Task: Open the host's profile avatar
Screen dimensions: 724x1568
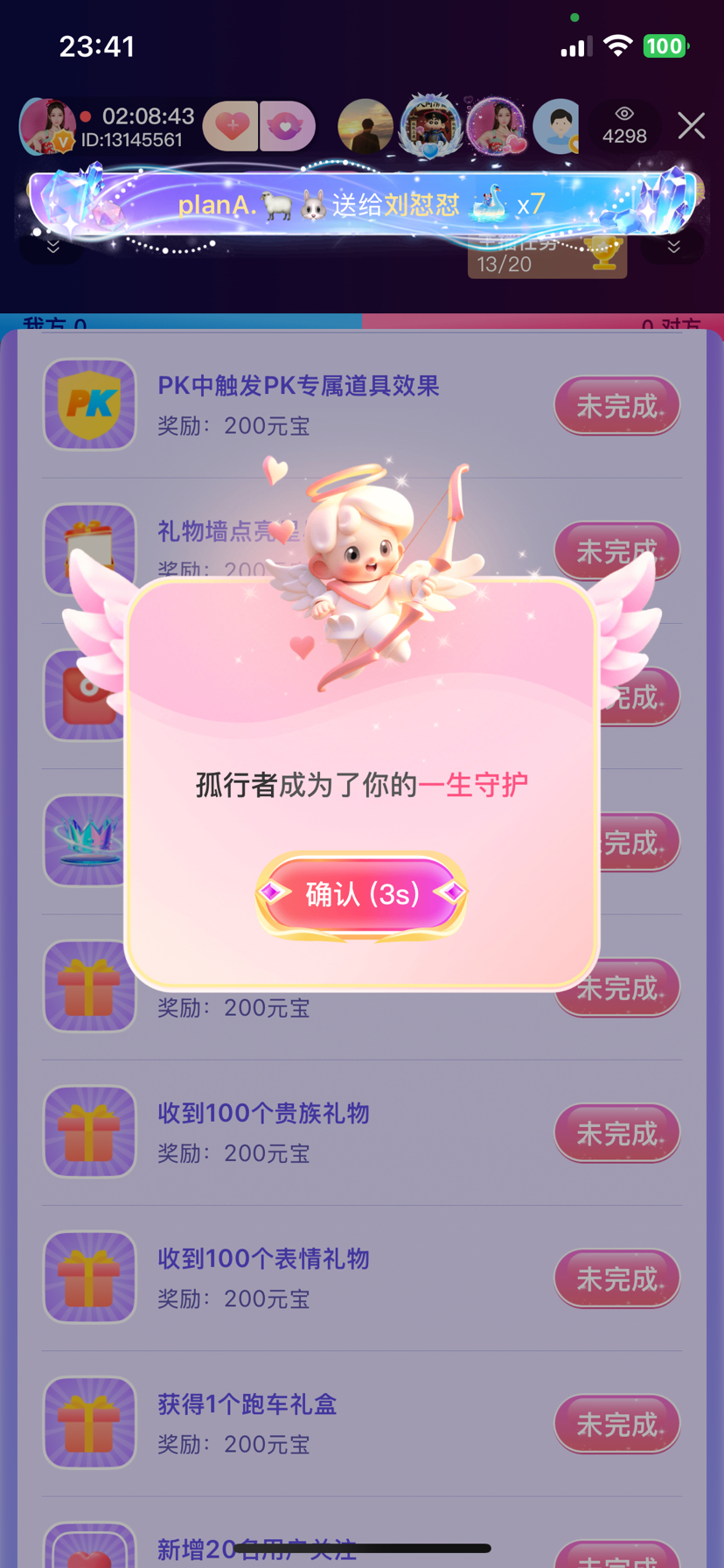Action: pyautogui.click(x=45, y=126)
